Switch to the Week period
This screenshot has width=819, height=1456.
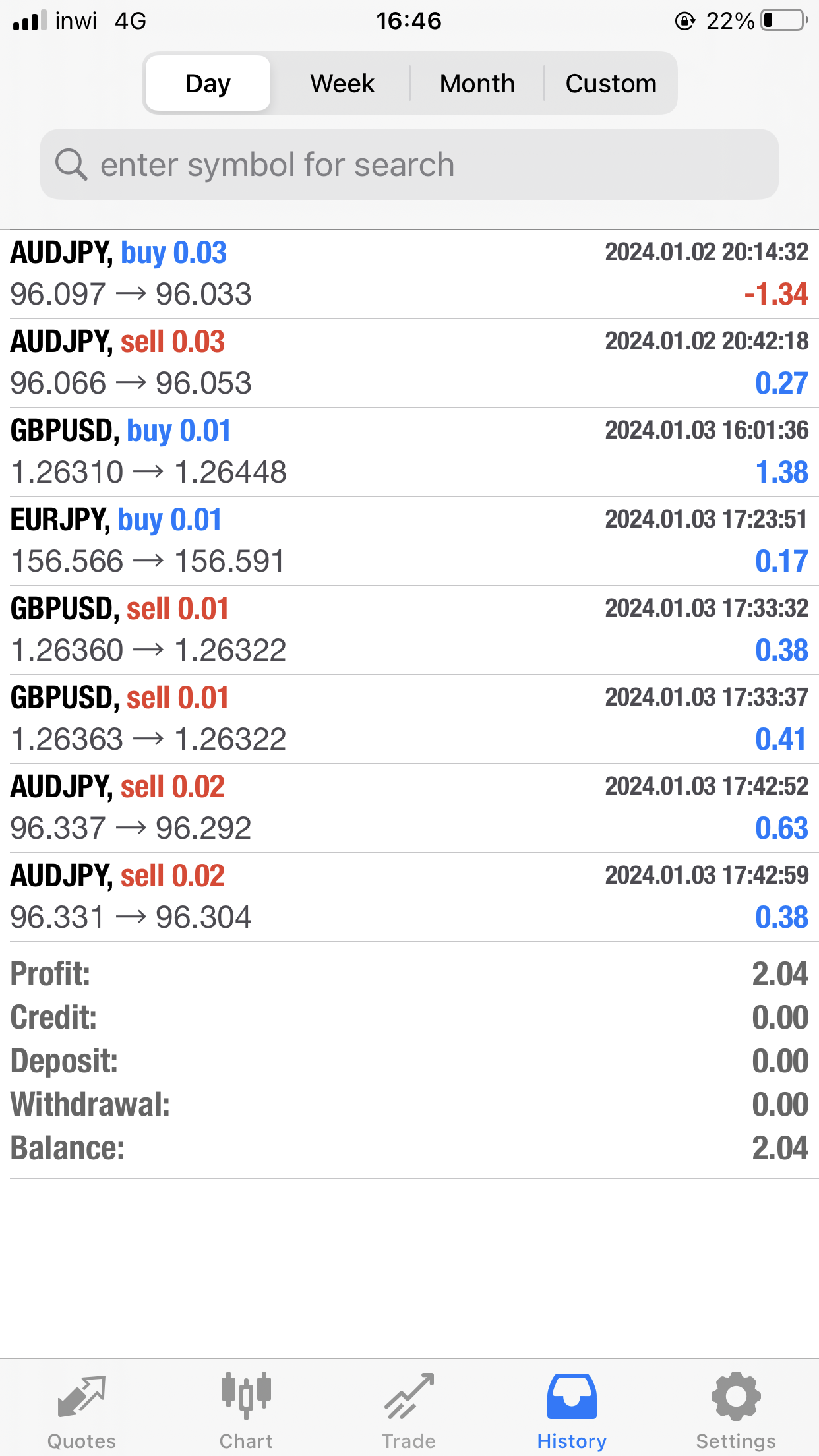pos(342,84)
